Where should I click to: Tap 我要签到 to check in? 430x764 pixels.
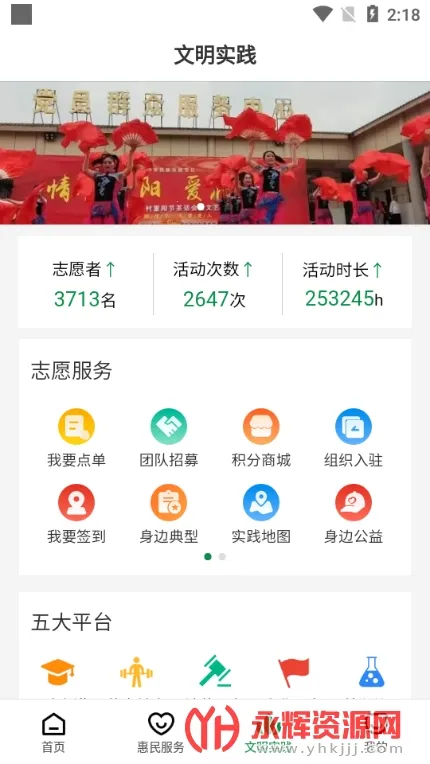click(x=76, y=514)
